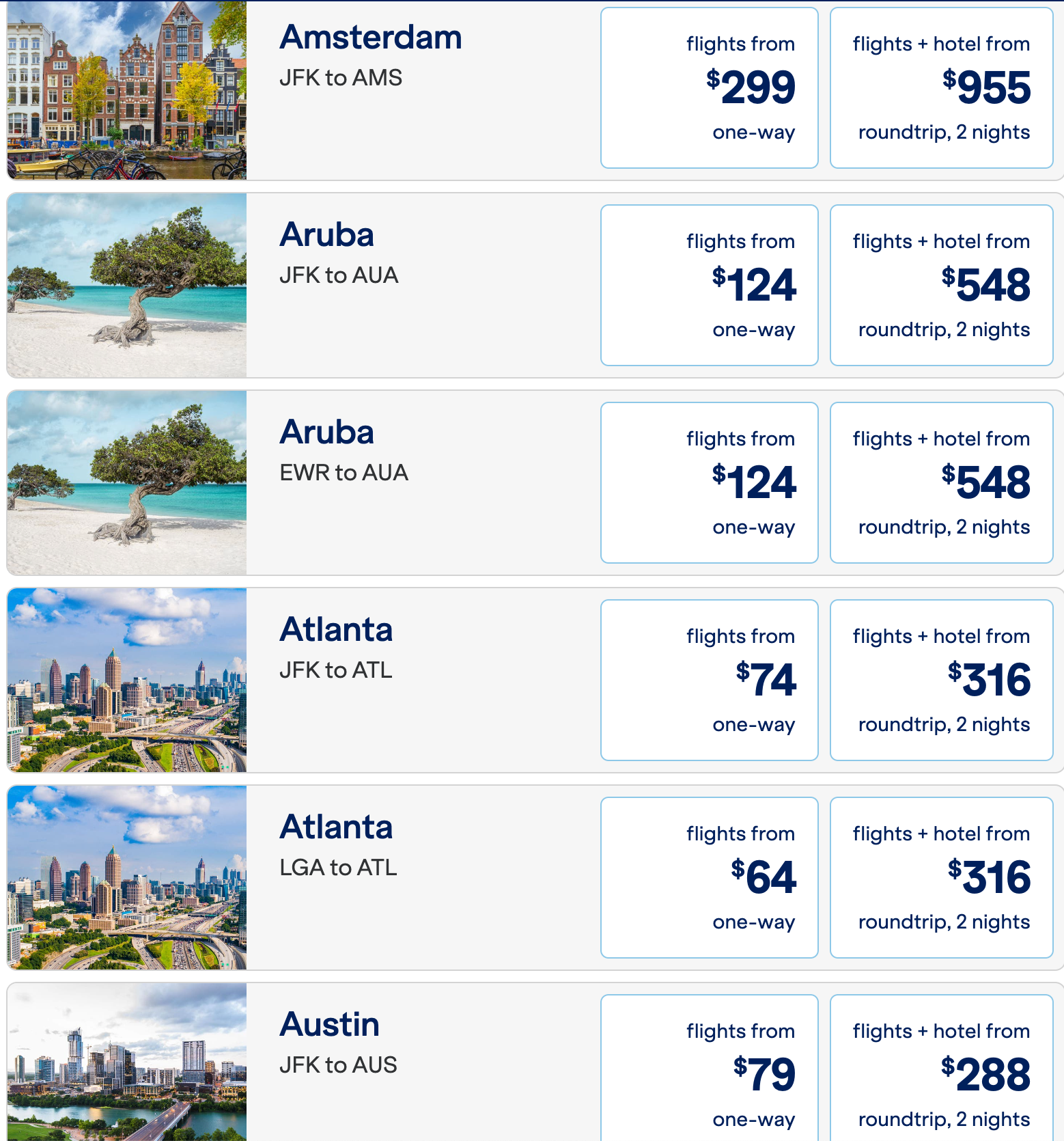
Task: Choose LGA to ATL flights + hotel package
Action: 941,877
